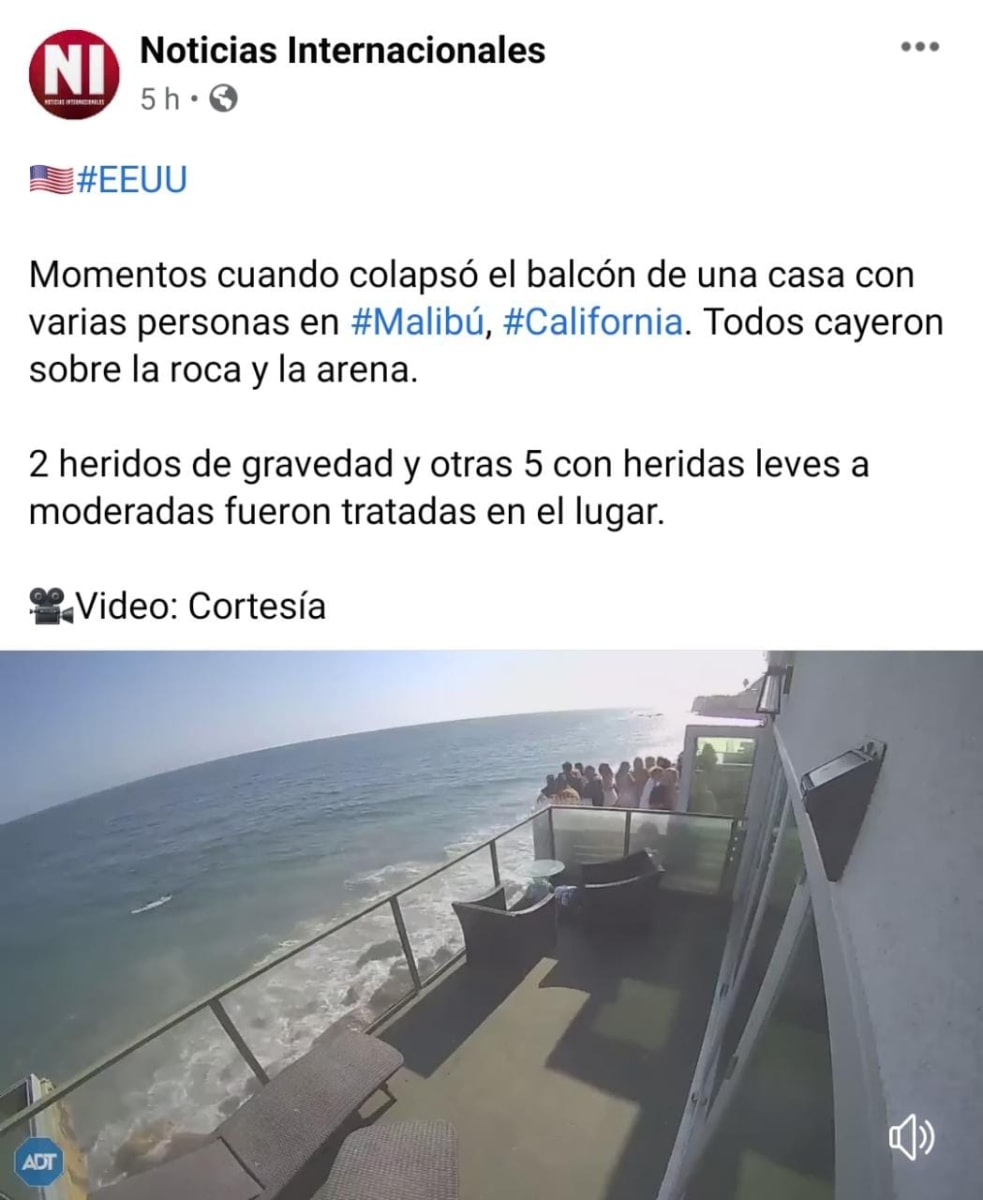Image resolution: width=983 pixels, height=1200 pixels.
Task: Open the #Malibú hashtag
Action: pyautogui.click(x=418, y=323)
